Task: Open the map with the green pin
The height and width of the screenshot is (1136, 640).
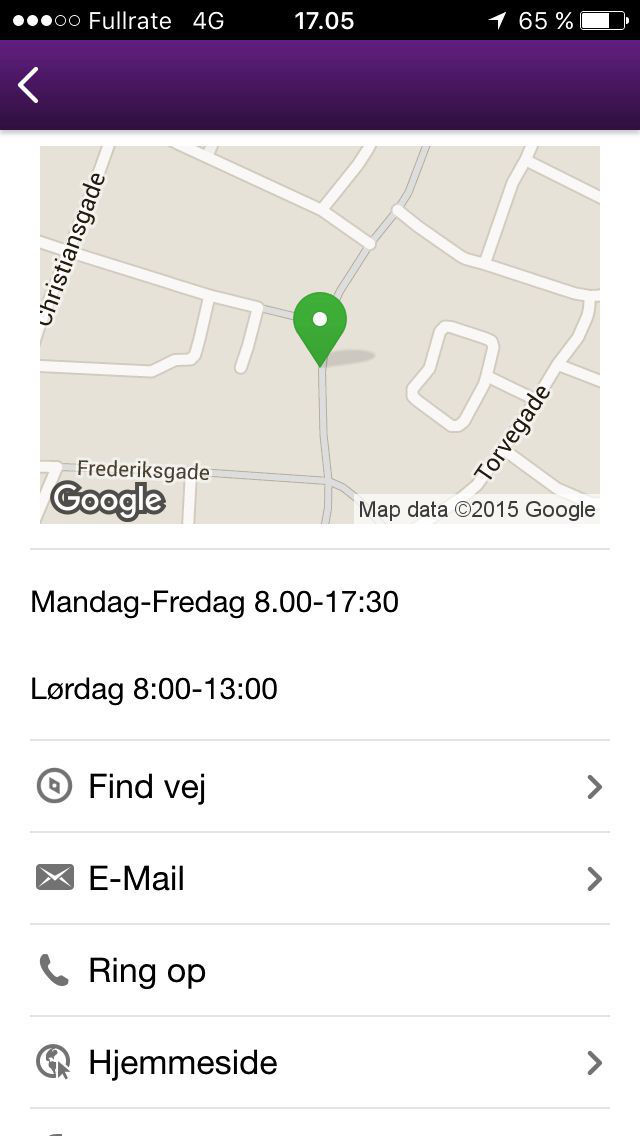Action: [x=320, y=335]
